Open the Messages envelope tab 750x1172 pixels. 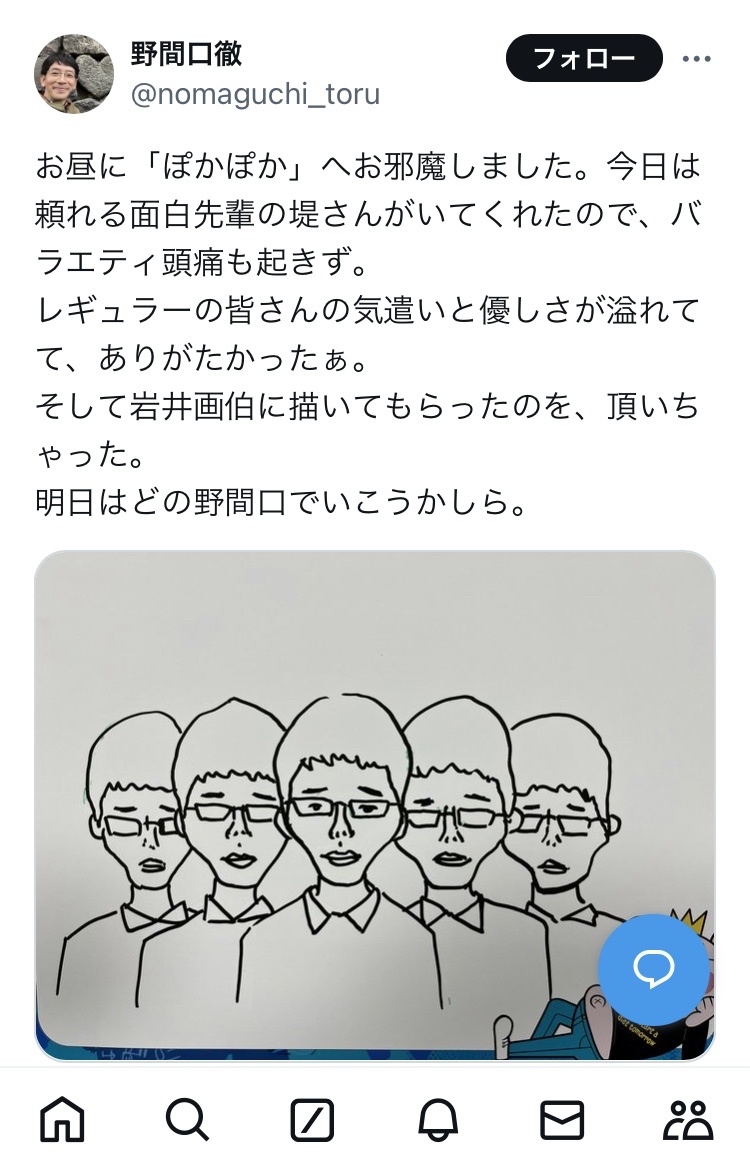point(562,1118)
